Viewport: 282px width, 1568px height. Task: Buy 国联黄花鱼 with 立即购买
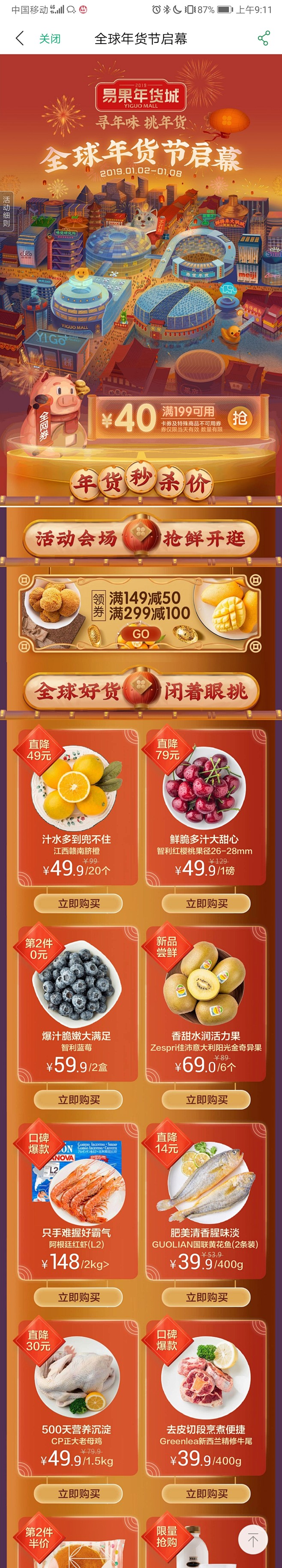207,1297
